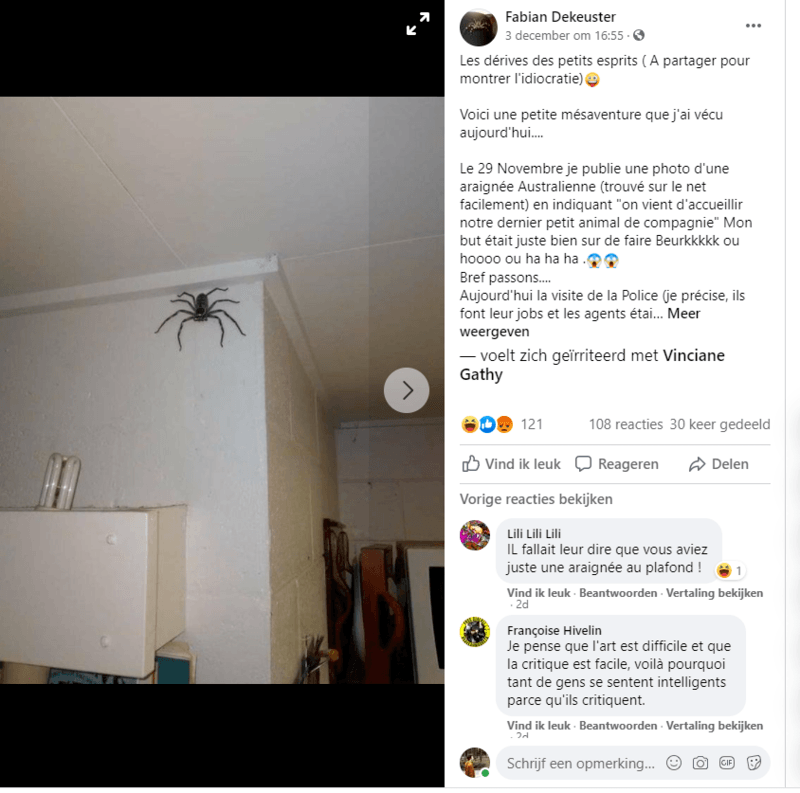800x793 pixels.
Task: View previous comments (Vorige reacties bekijken)
Action: [536, 499]
